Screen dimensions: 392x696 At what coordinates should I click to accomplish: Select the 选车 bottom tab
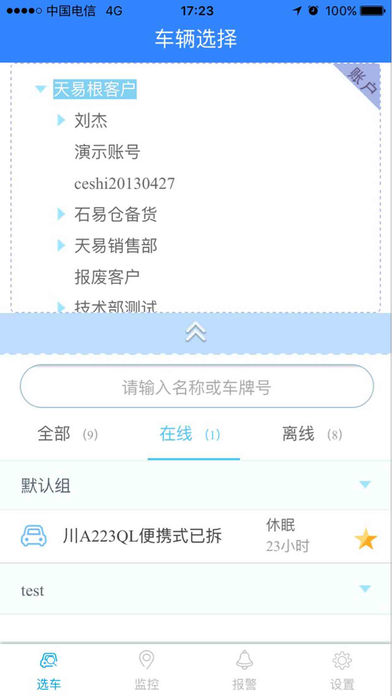(x=49, y=670)
